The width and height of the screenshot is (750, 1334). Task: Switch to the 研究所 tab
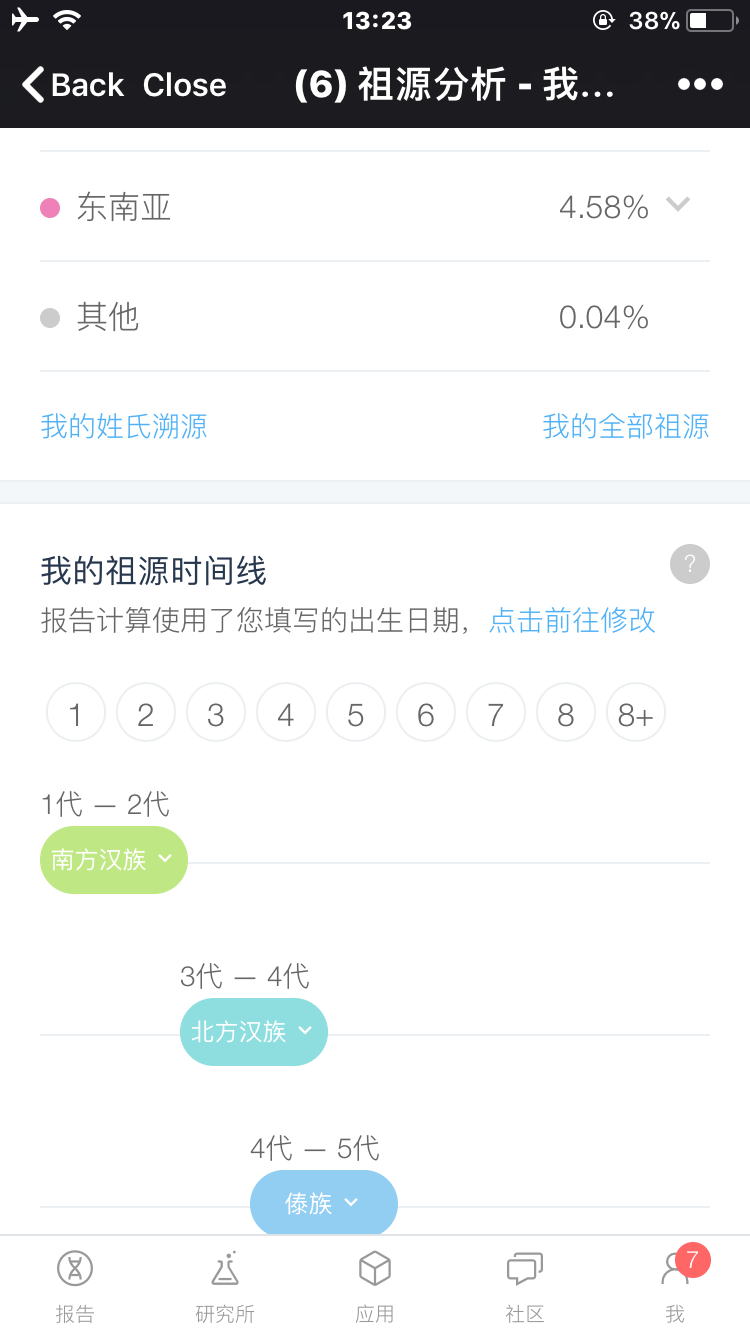pyautogui.click(x=225, y=1286)
